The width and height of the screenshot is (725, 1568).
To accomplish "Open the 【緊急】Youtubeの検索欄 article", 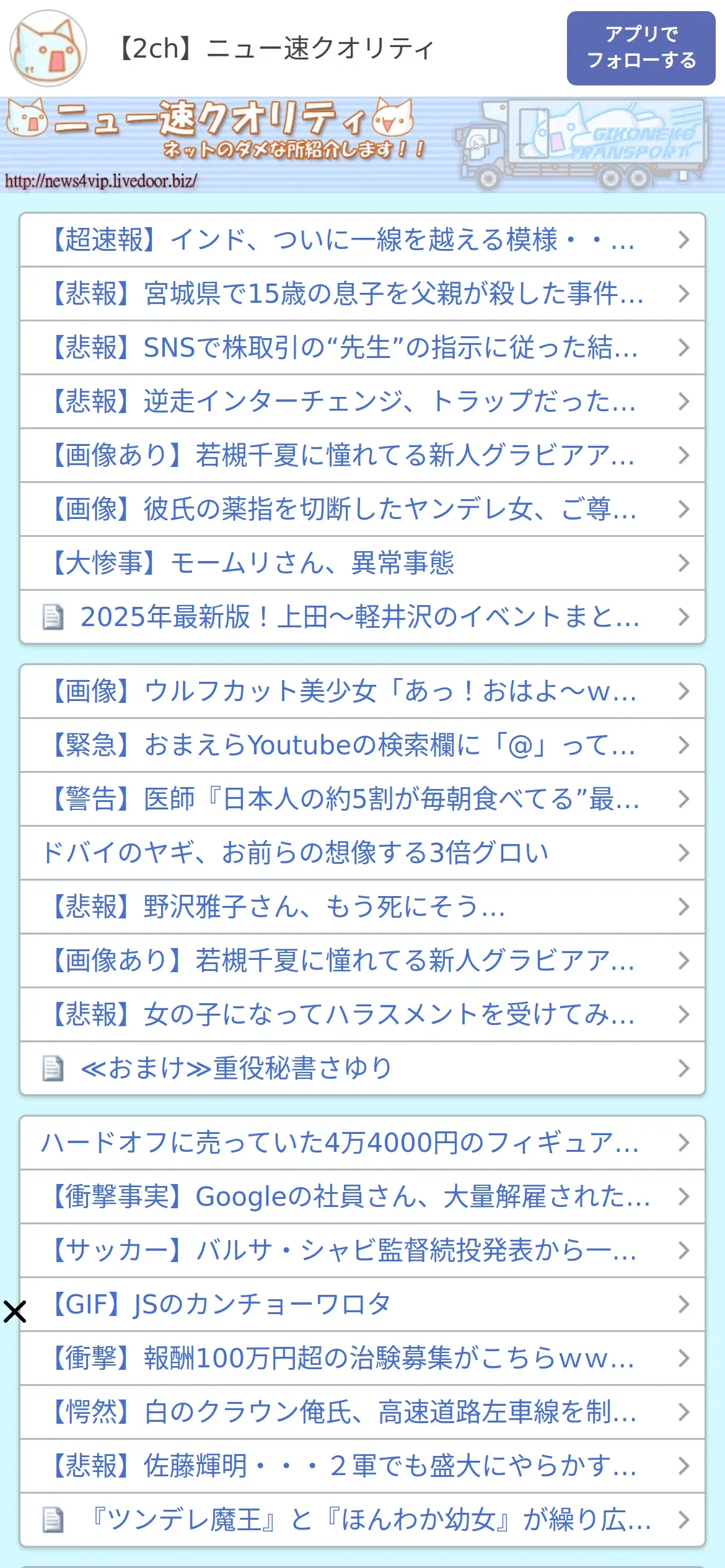I will tap(362, 746).
